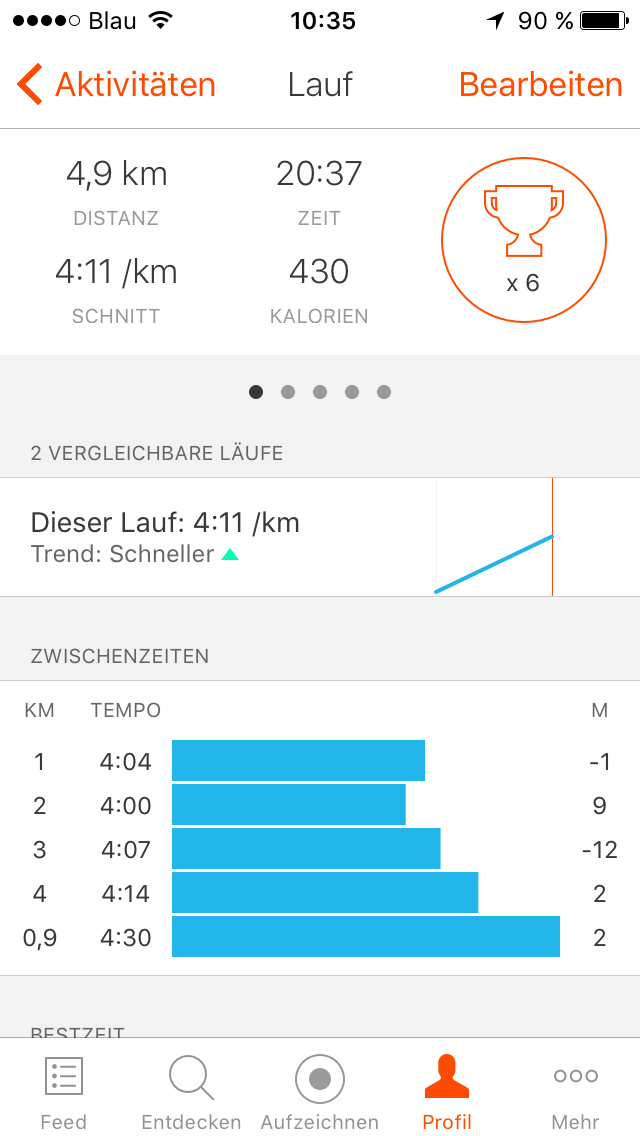This screenshot has width=640, height=1136.
Task: Tap Bearbeiten to edit the run
Action: [x=541, y=85]
